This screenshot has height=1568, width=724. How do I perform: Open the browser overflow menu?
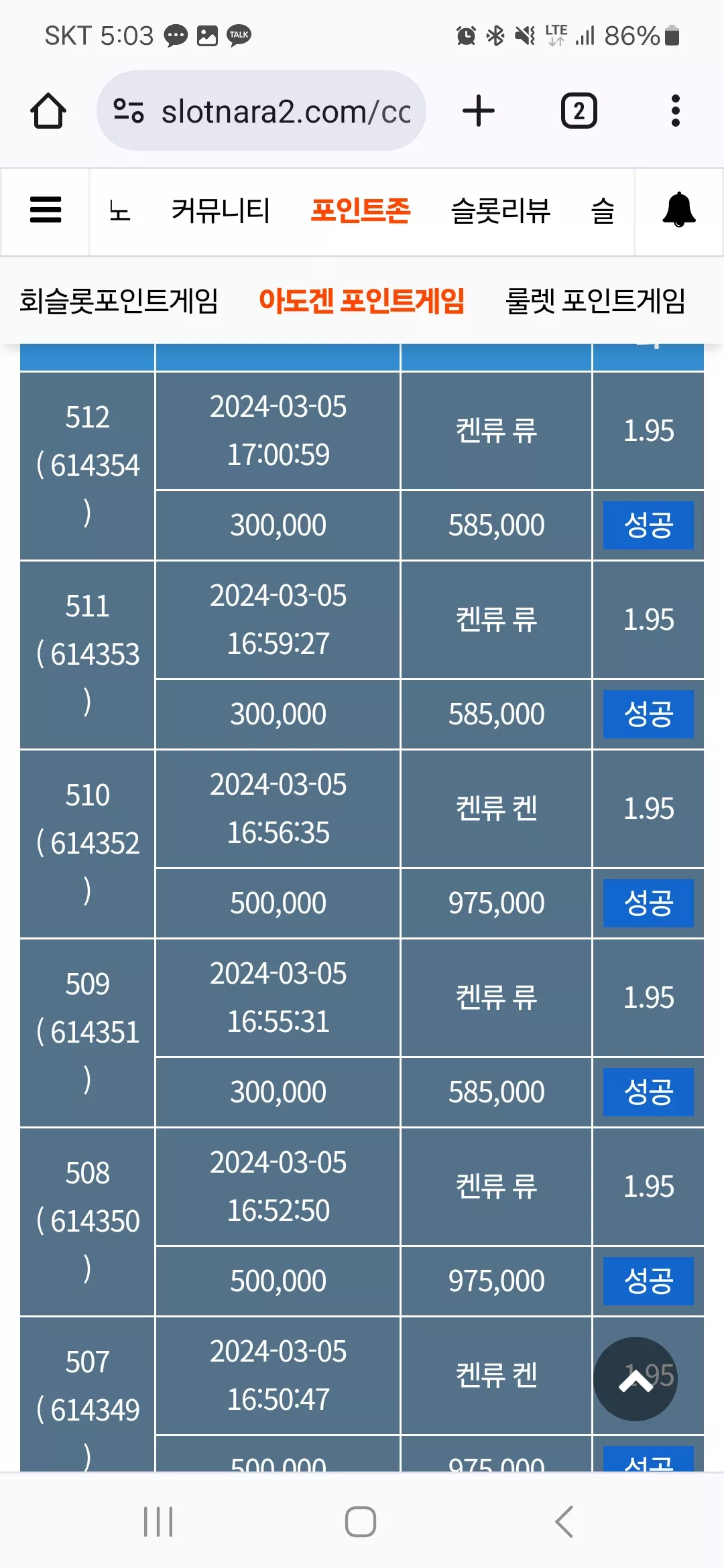click(675, 111)
